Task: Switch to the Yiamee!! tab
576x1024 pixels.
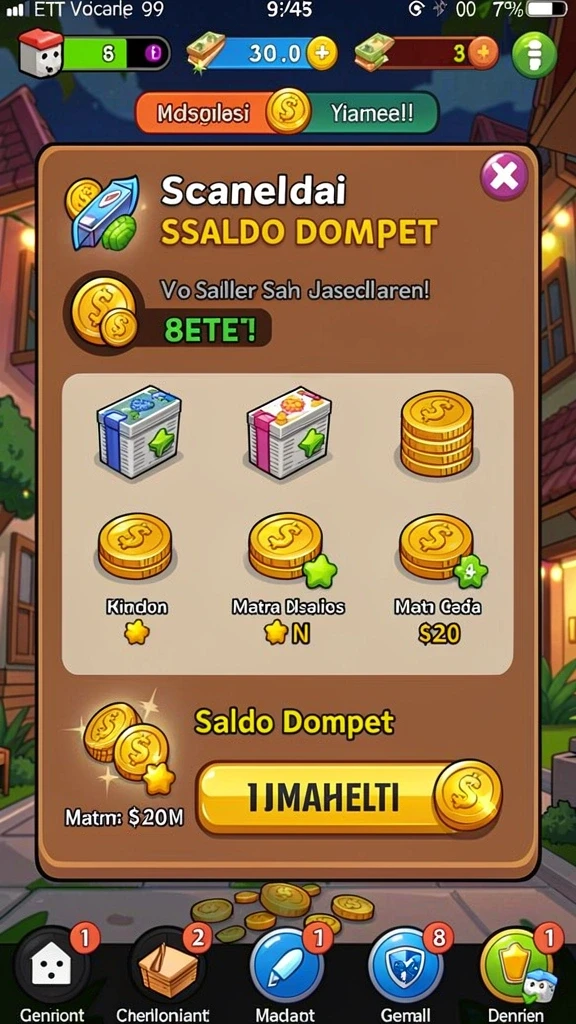Action: [x=371, y=114]
